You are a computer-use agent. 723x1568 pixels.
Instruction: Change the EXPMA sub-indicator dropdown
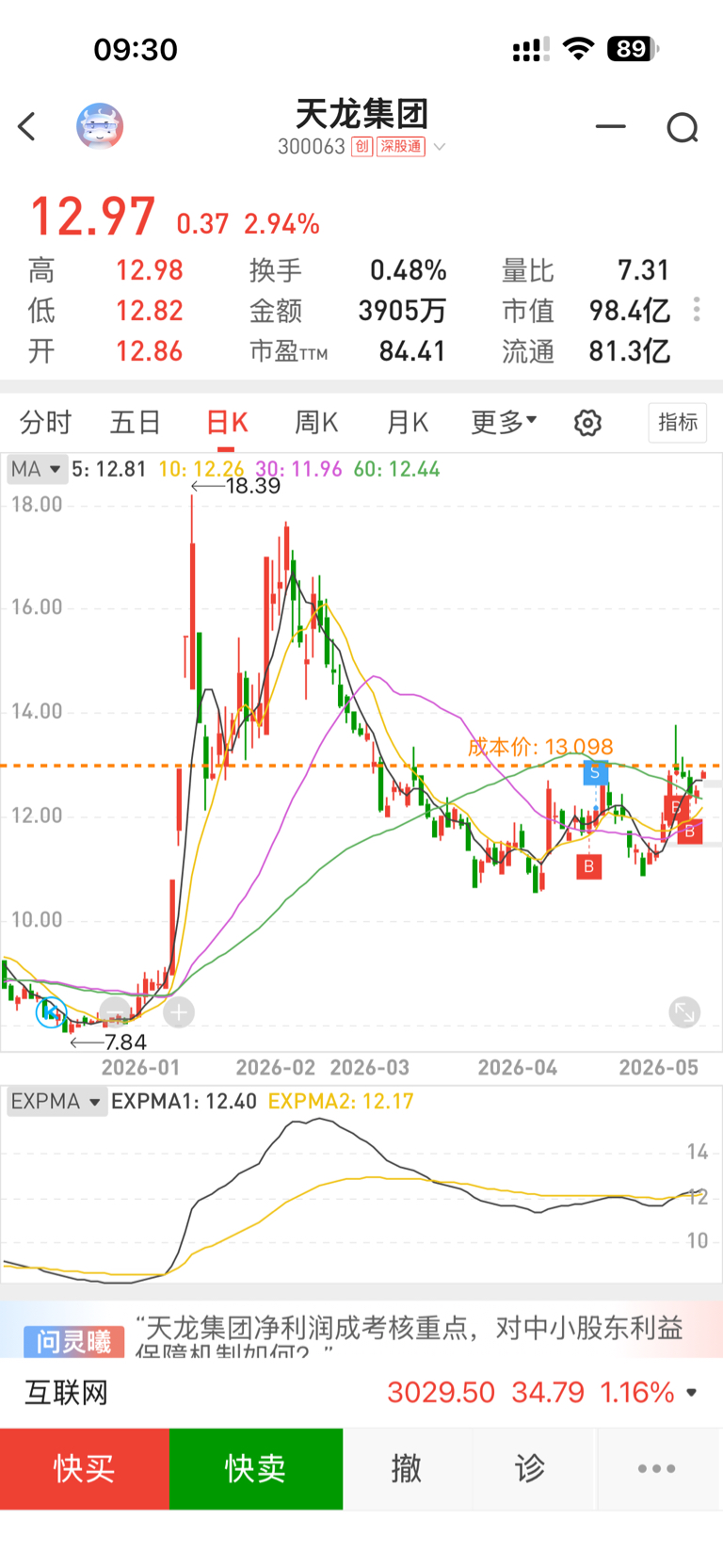[x=56, y=1102]
